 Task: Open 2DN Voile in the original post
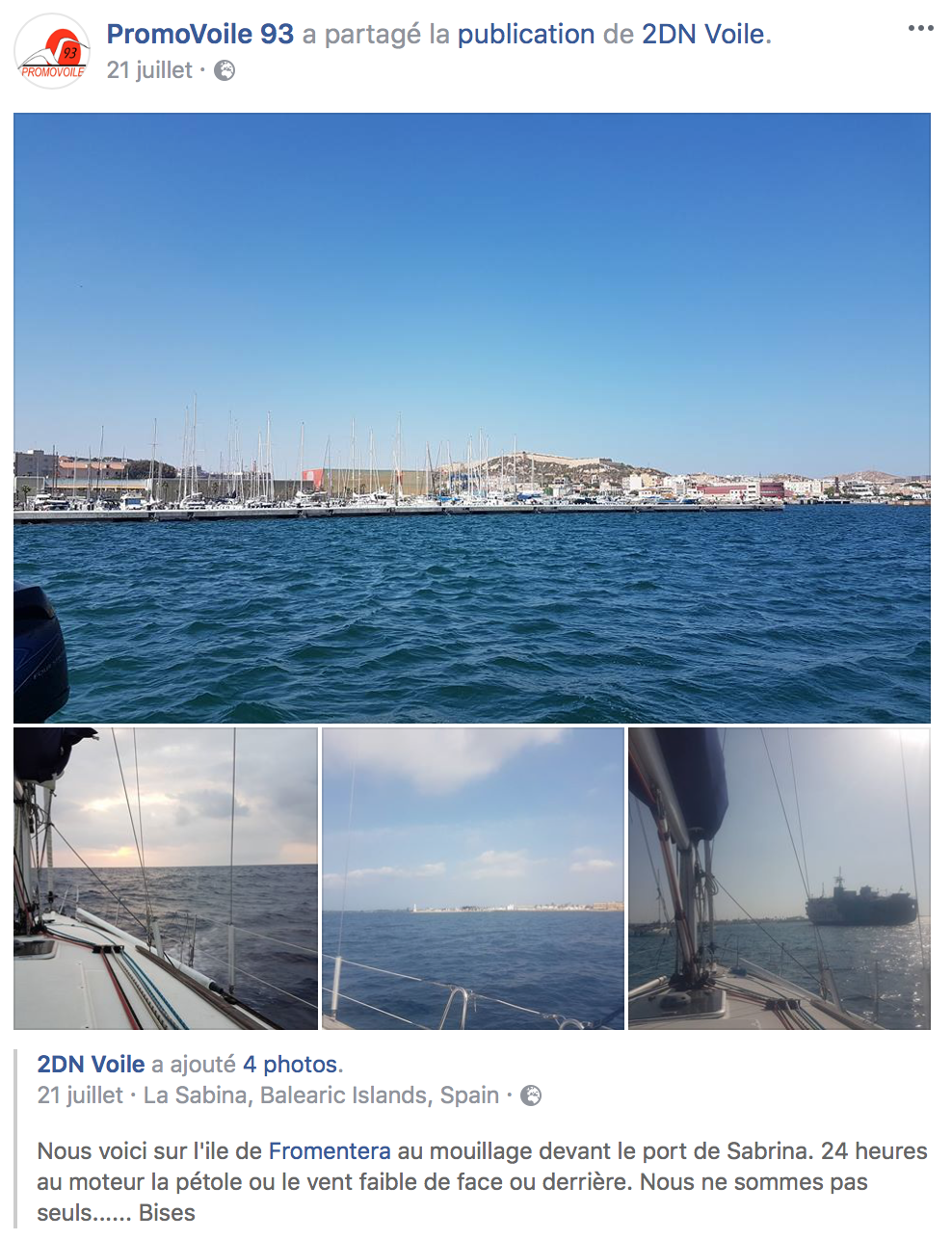tap(91, 1065)
